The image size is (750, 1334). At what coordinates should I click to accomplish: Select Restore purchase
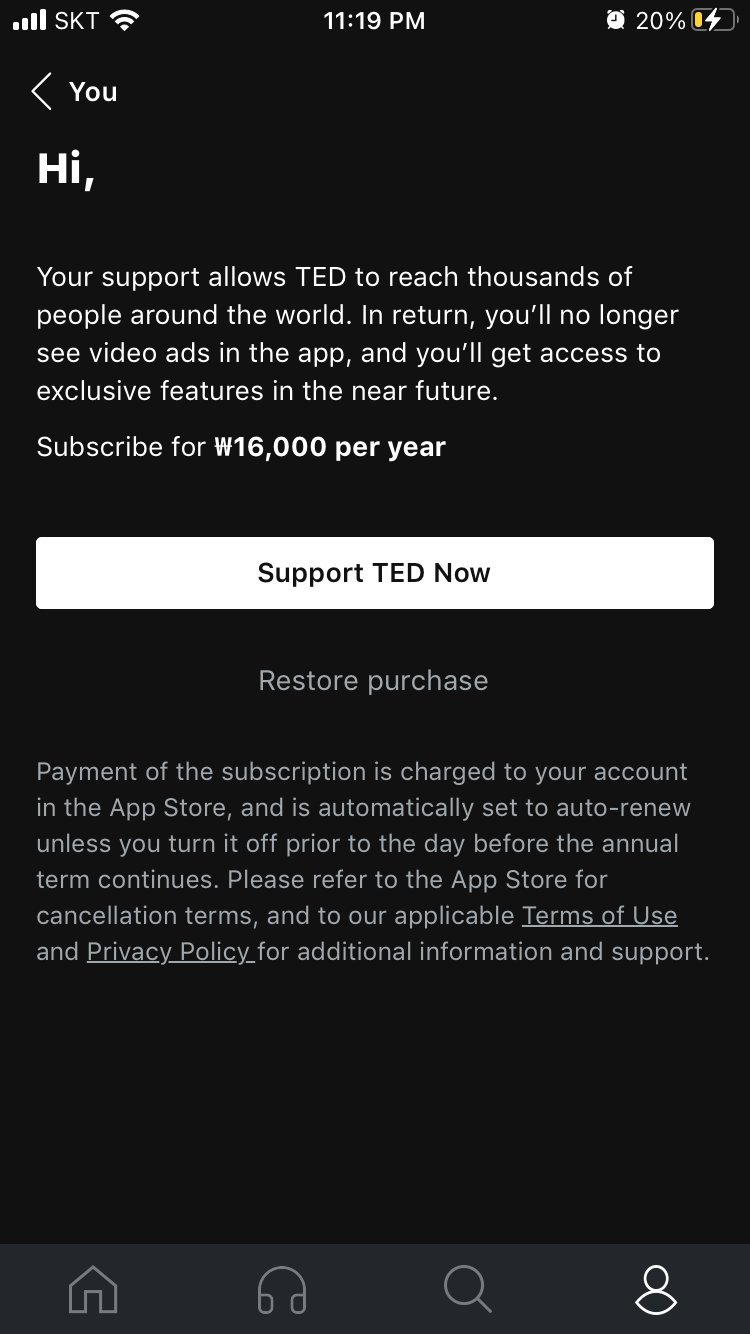(374, 681)
